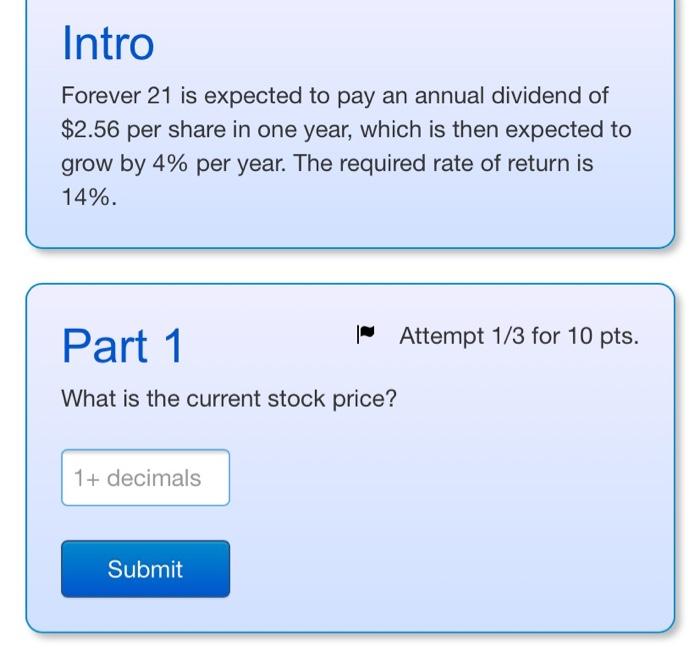Tap the stock price answer field

tap(145, 478)
